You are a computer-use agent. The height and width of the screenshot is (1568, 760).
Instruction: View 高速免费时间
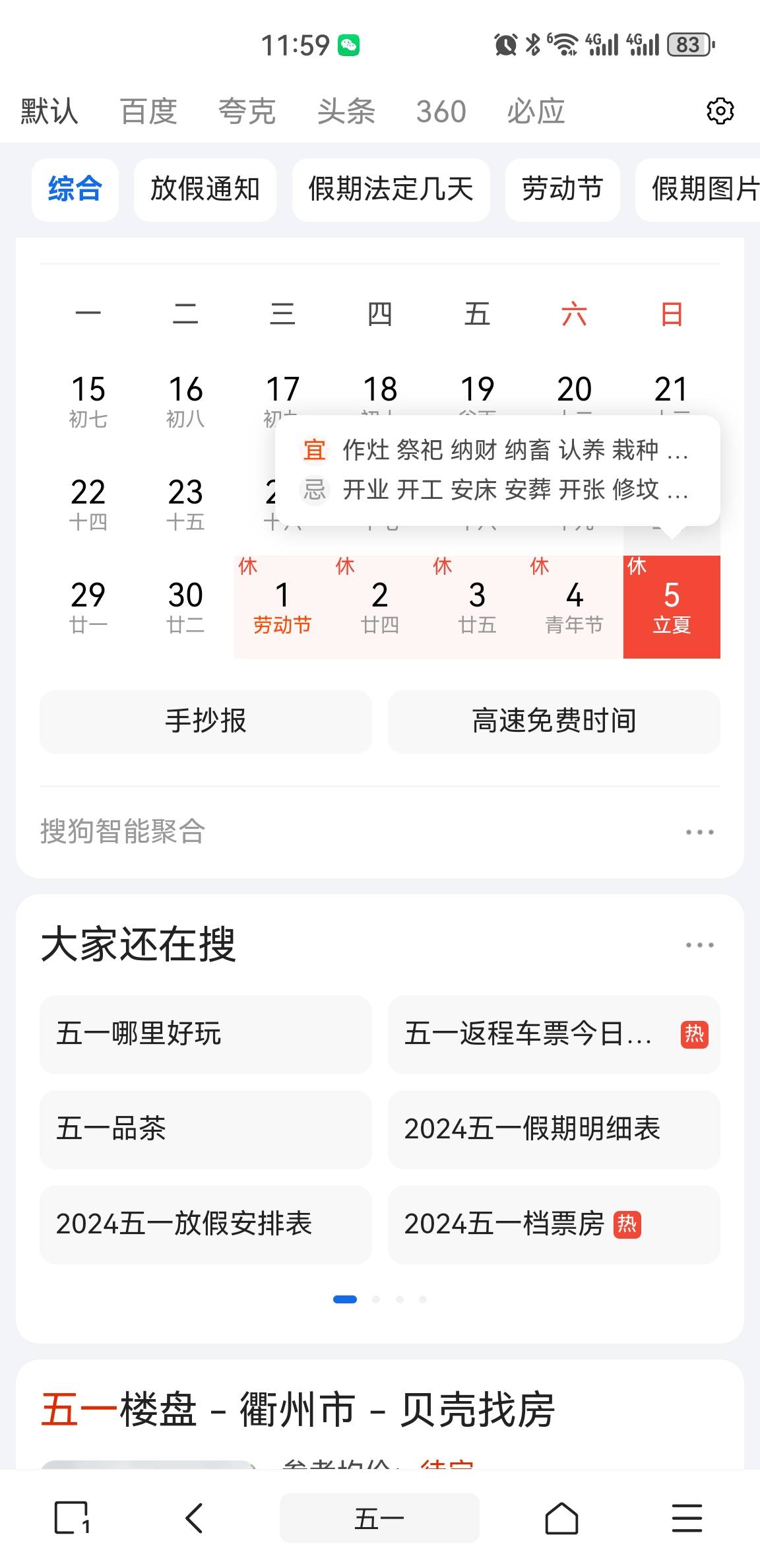tap(554, 721)
